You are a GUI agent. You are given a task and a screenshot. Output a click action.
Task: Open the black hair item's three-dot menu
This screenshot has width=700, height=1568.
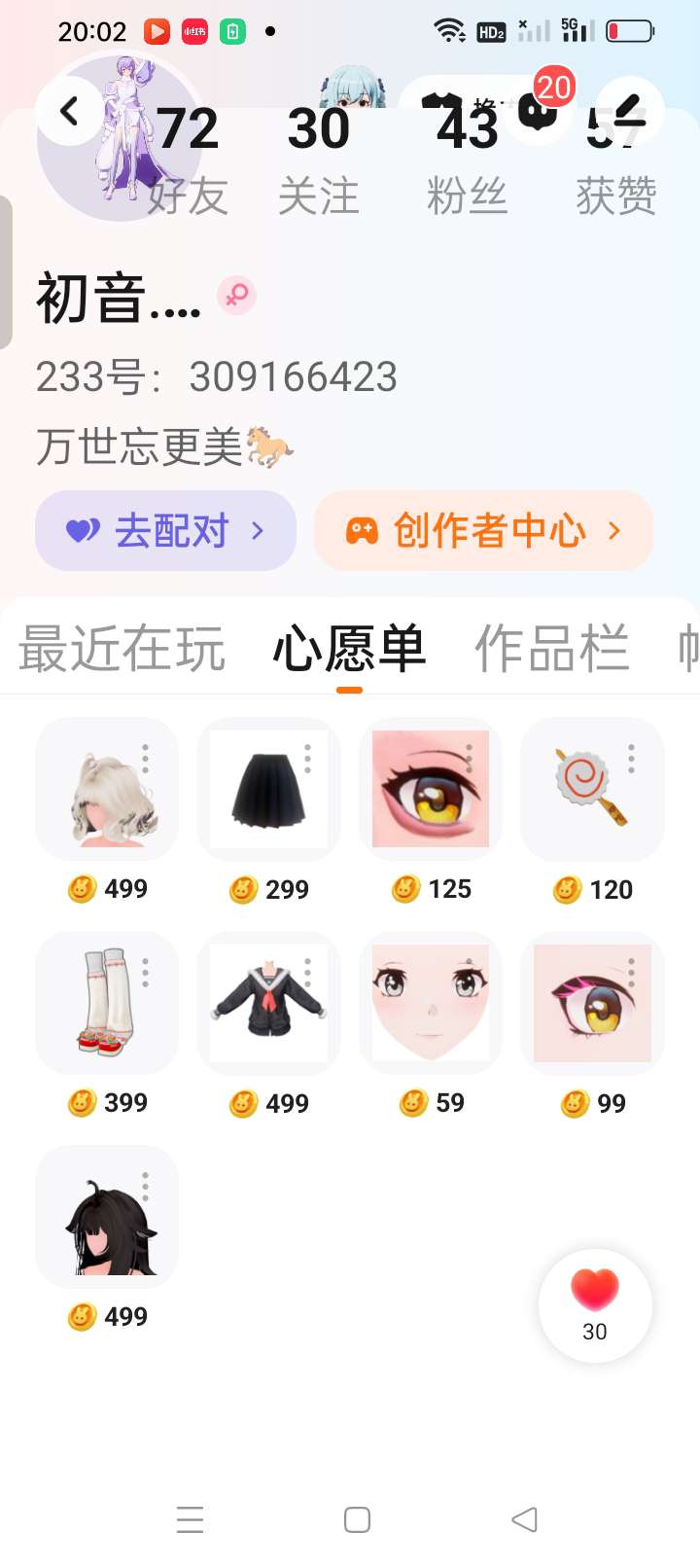[146, 1187]
